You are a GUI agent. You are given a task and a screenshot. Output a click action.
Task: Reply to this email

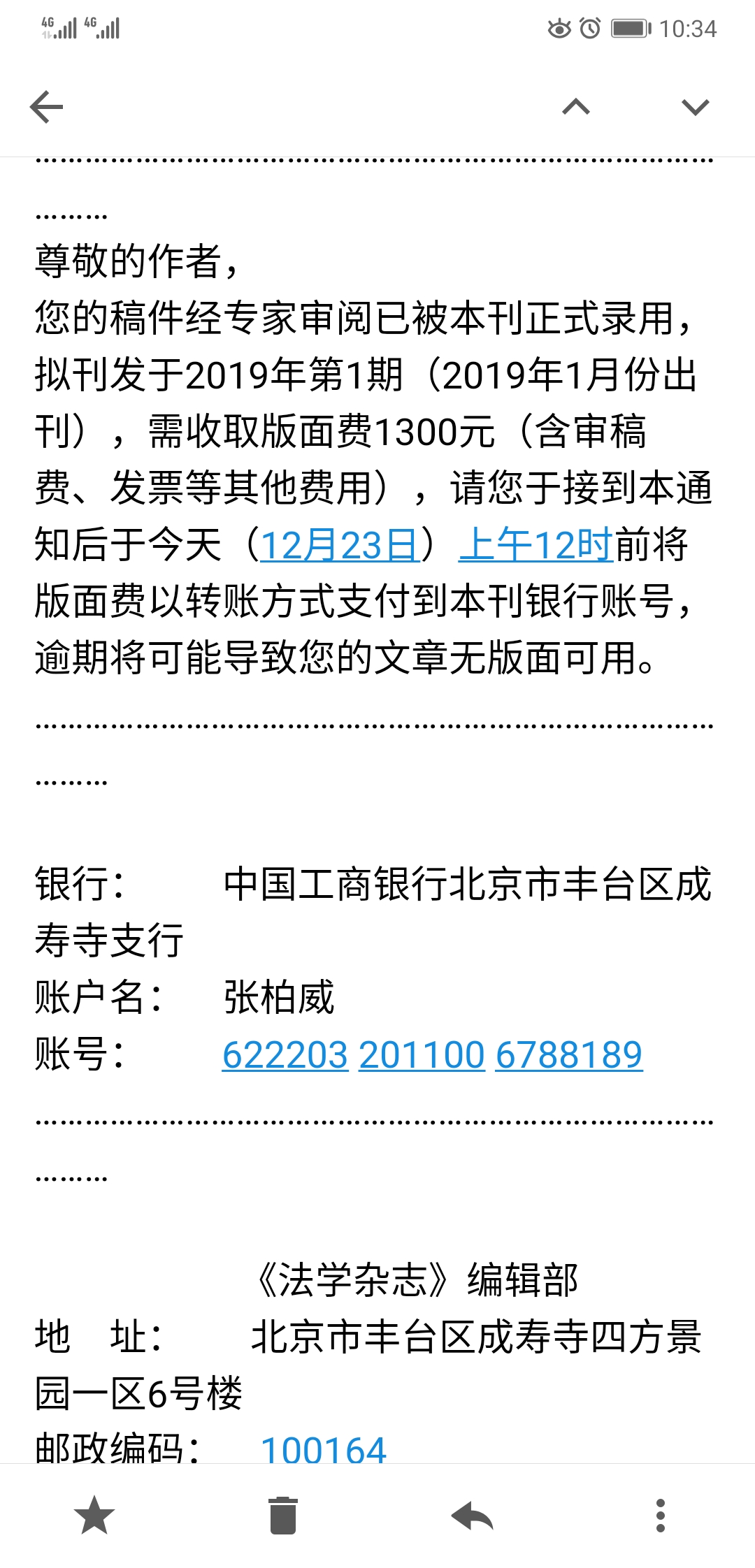tap(473, 1516)
